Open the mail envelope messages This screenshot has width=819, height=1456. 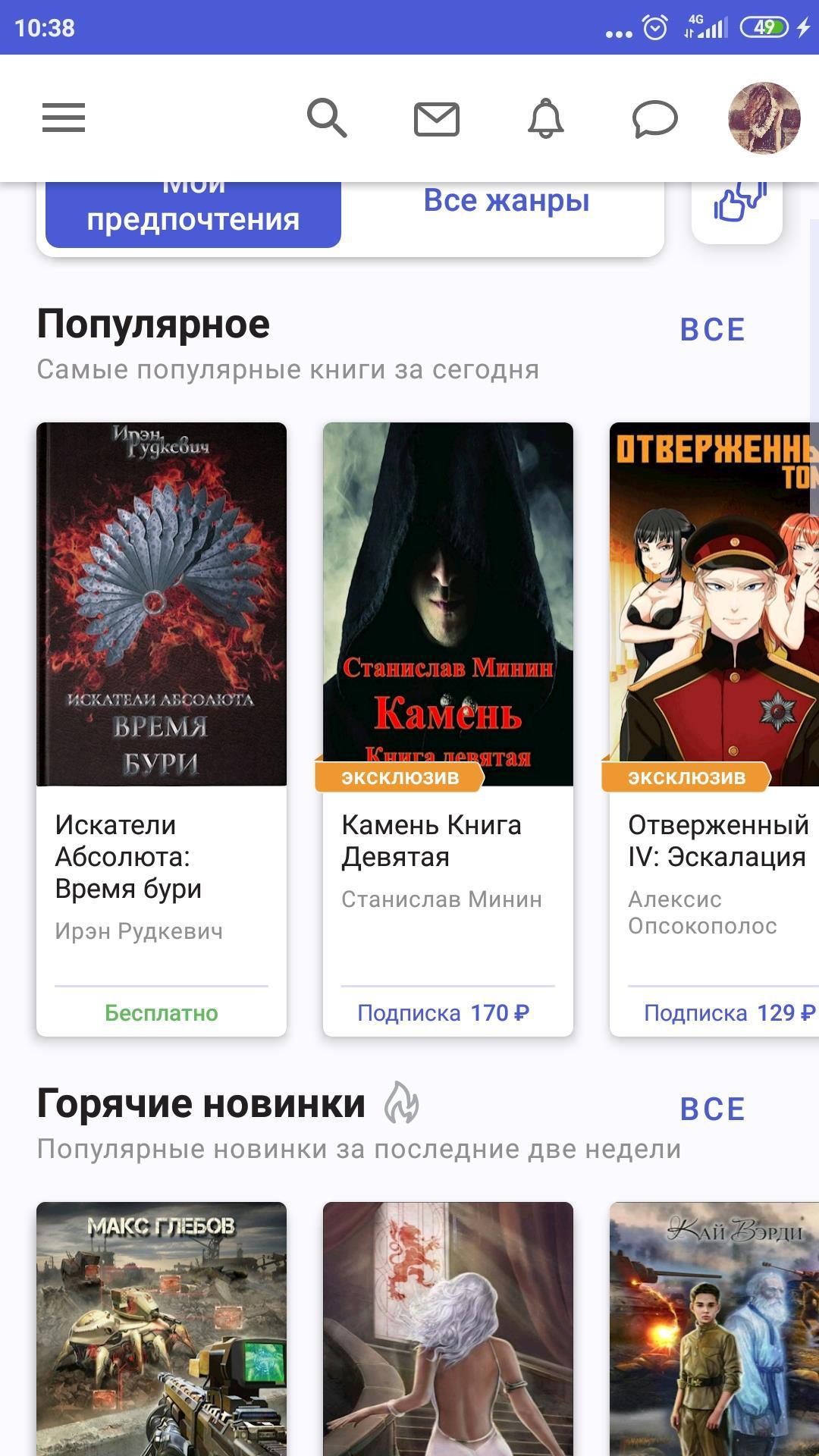(x=436, y=119)
